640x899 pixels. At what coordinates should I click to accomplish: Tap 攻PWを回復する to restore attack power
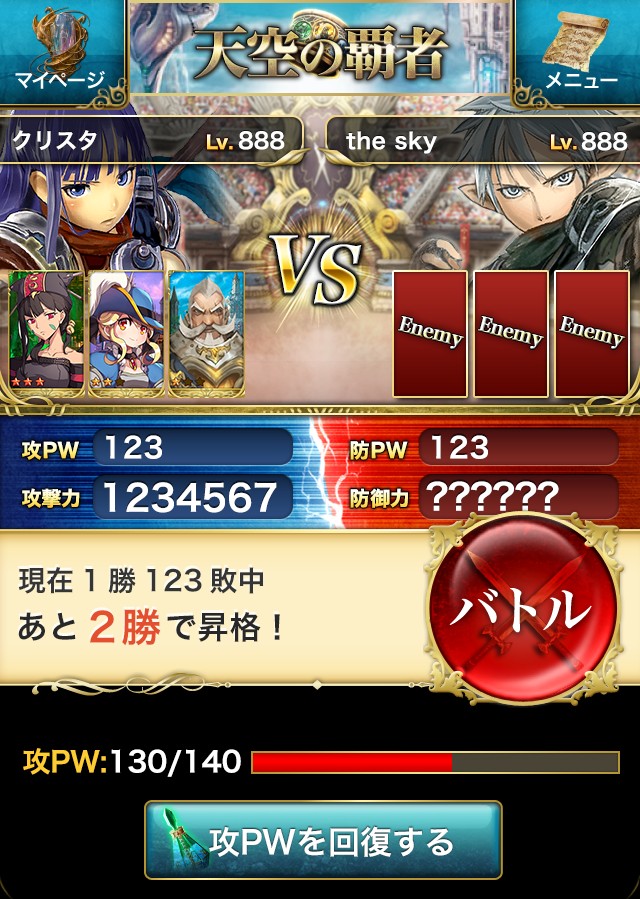point(323,840)
